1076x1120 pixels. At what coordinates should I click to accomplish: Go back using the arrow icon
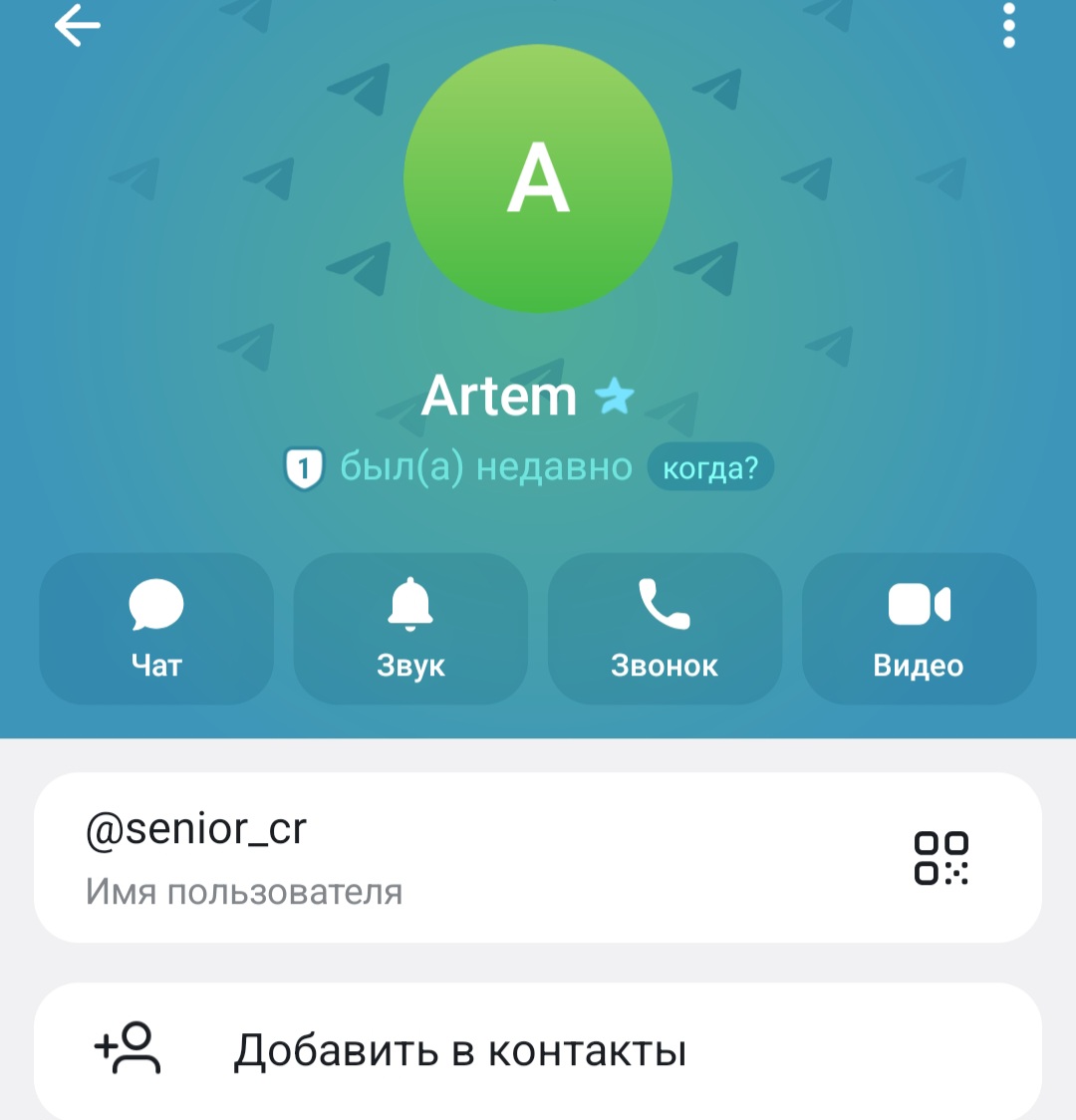coord(78,26)
